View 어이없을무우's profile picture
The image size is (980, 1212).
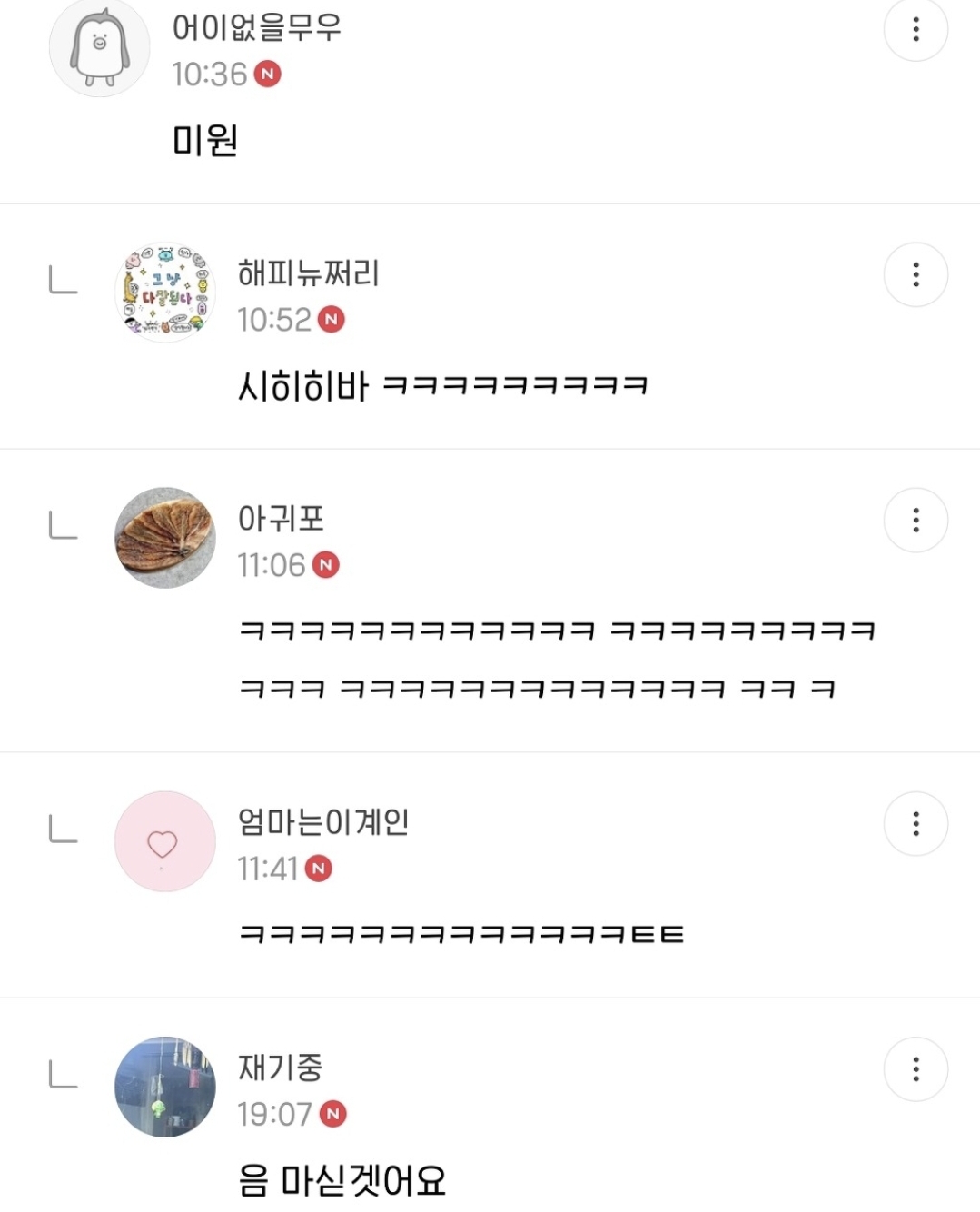pos(99,47)
